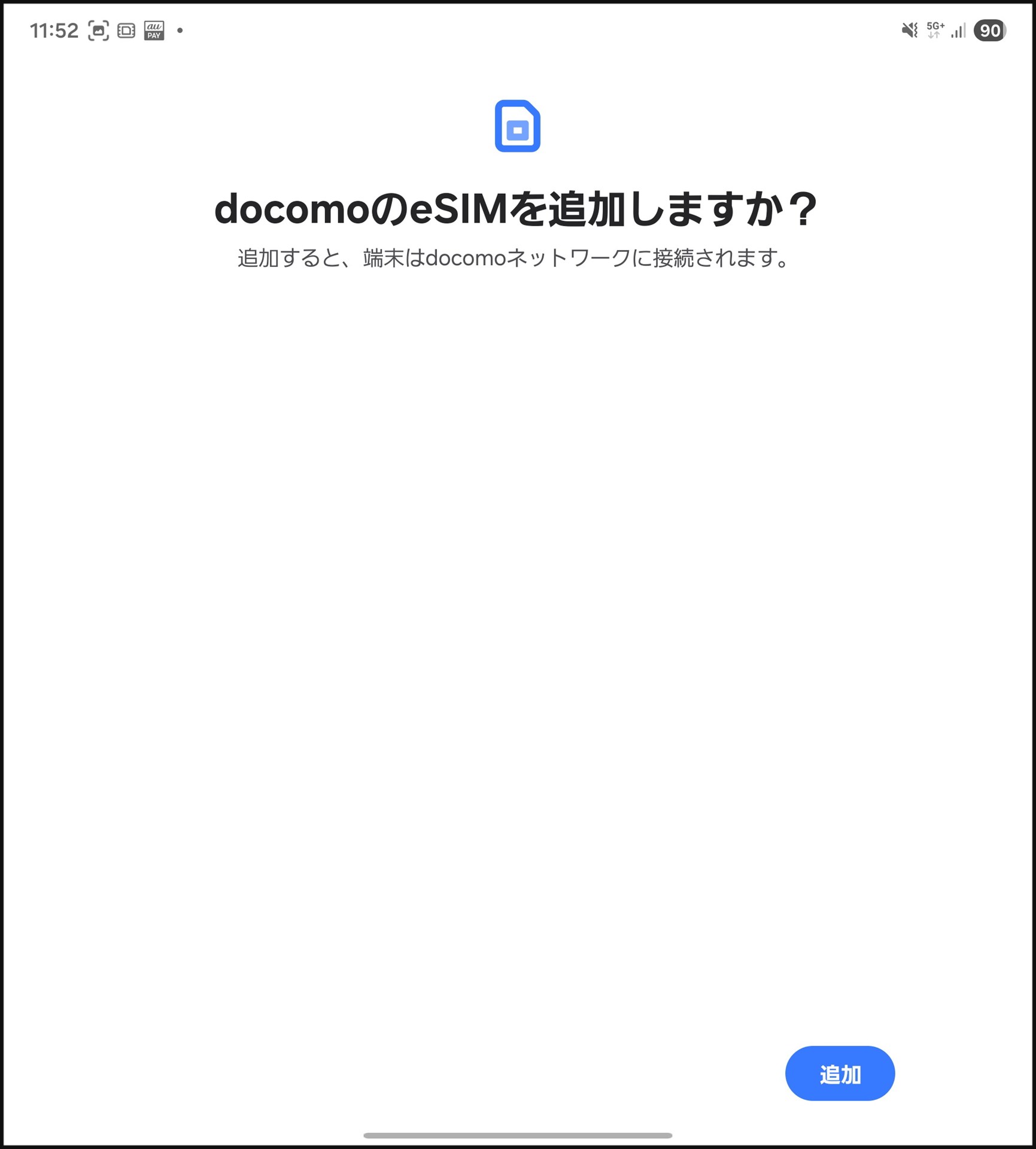Open the au PAY notification icon
Image resolution: width=1036 pixels, height=1149 pixels.
point(154,29)
